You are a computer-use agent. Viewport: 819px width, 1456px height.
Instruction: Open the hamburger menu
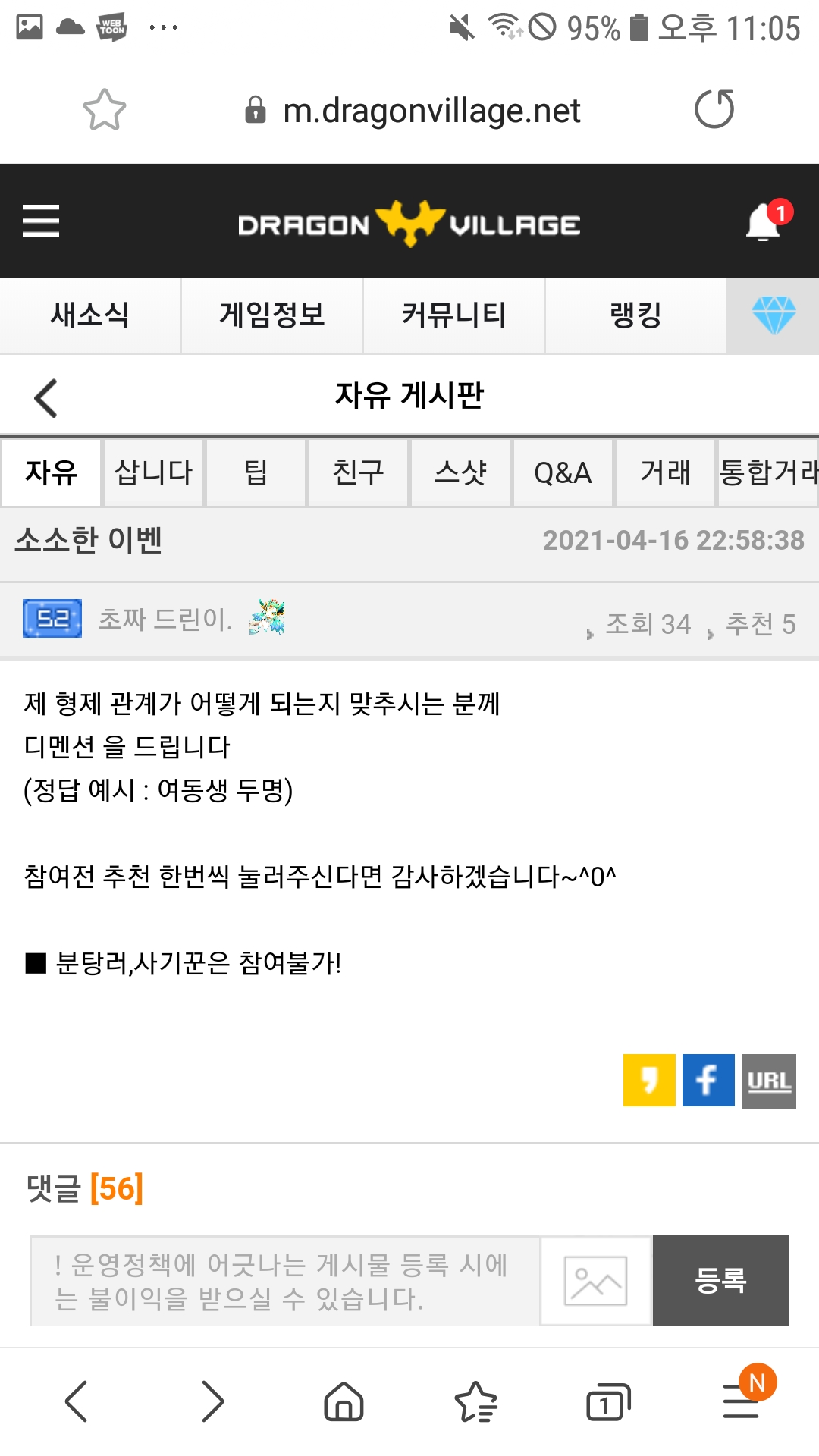tap(41, 221)
